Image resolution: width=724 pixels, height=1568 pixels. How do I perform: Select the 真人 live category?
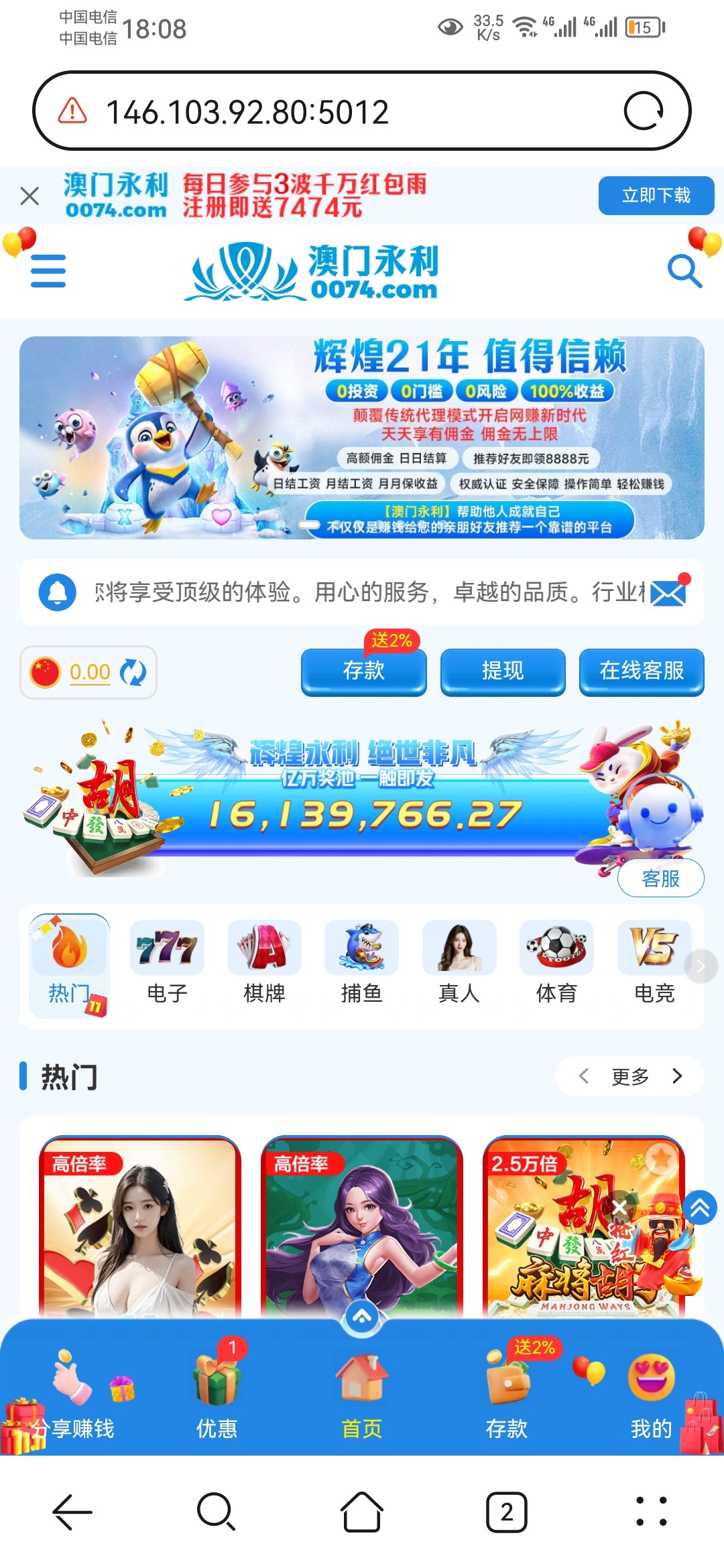point(459,962)
